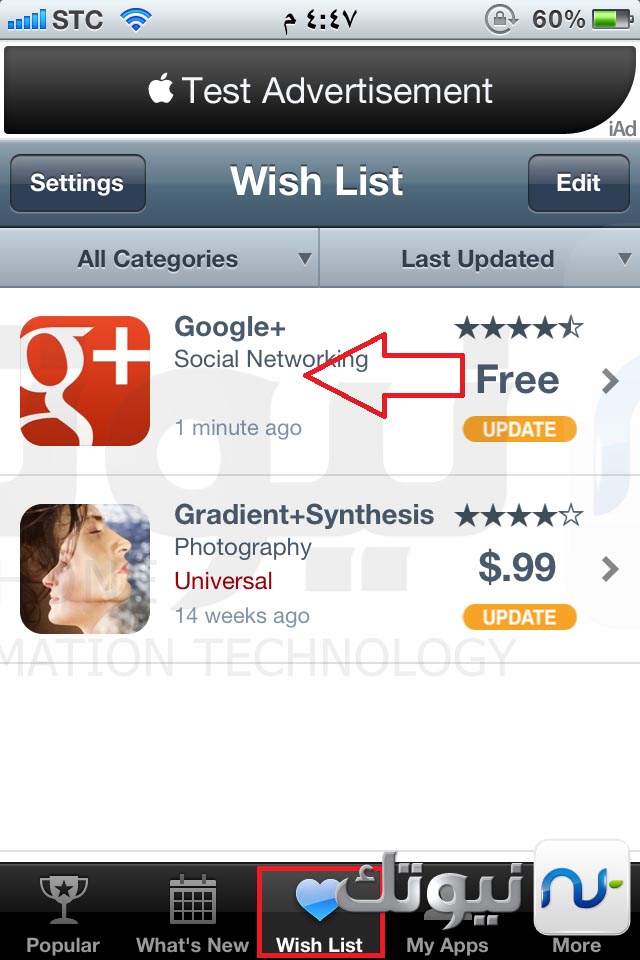Switch to the Popular tab
Viewport: 640px width, 960px height.
[x=63, y=915]
